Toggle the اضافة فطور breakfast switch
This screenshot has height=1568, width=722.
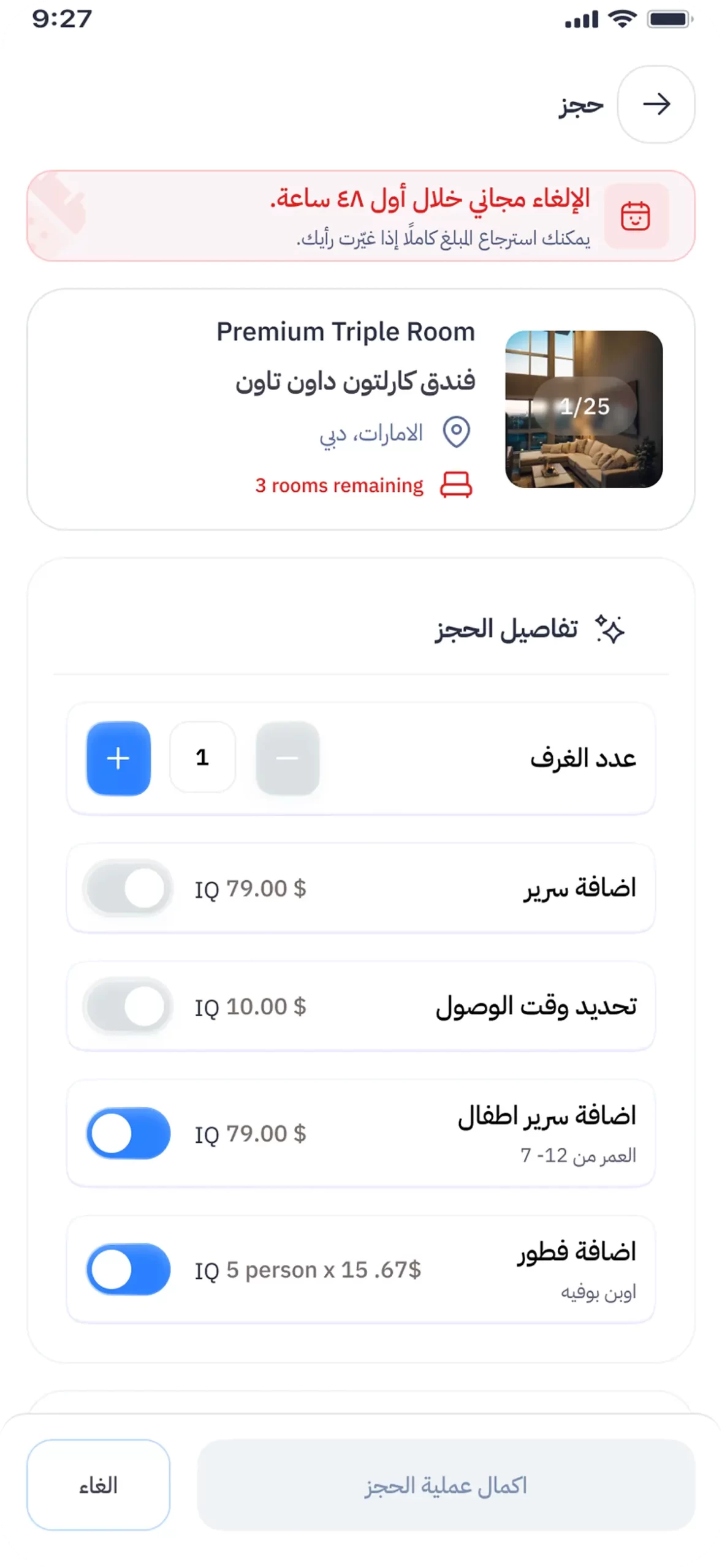coord(128,1269)
